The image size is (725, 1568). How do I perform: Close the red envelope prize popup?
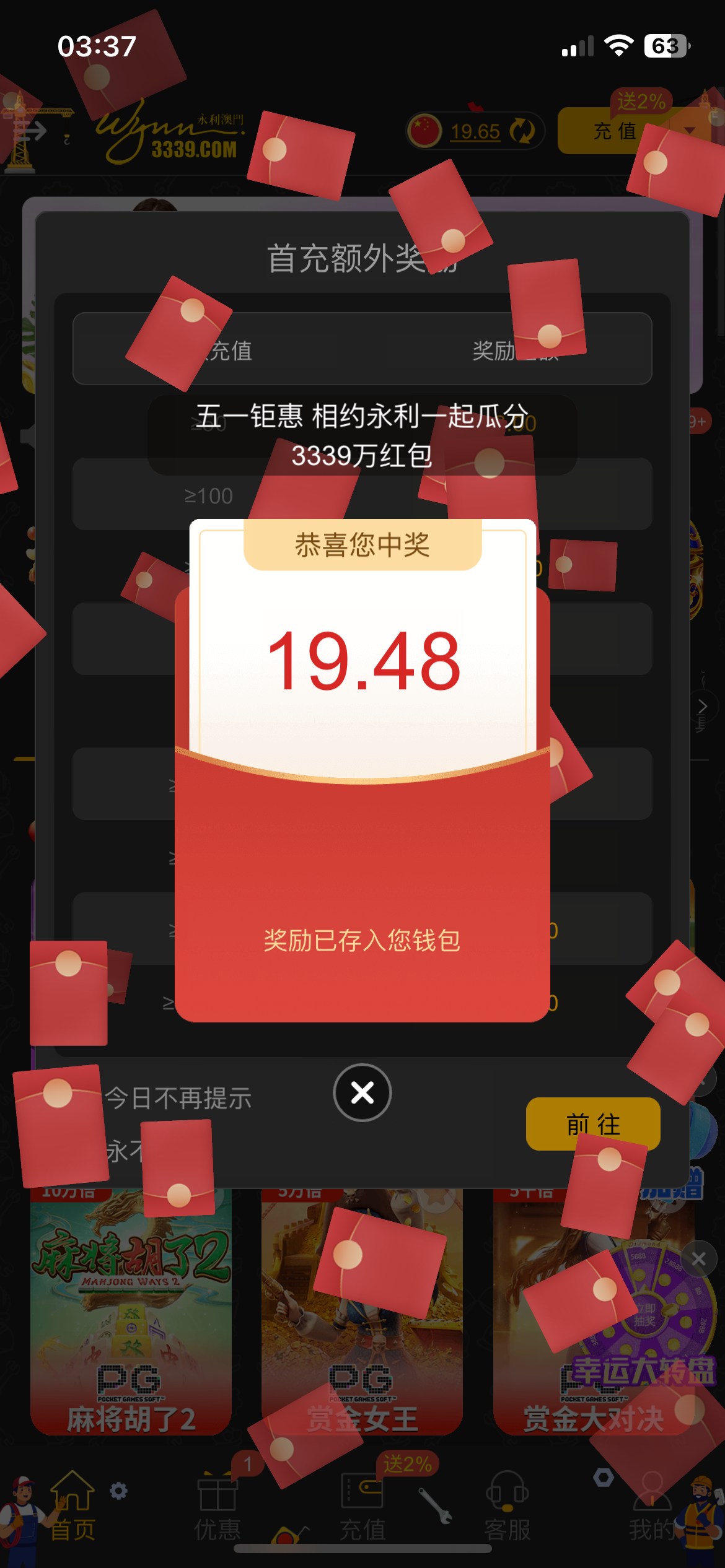[x=362, y=1092]
